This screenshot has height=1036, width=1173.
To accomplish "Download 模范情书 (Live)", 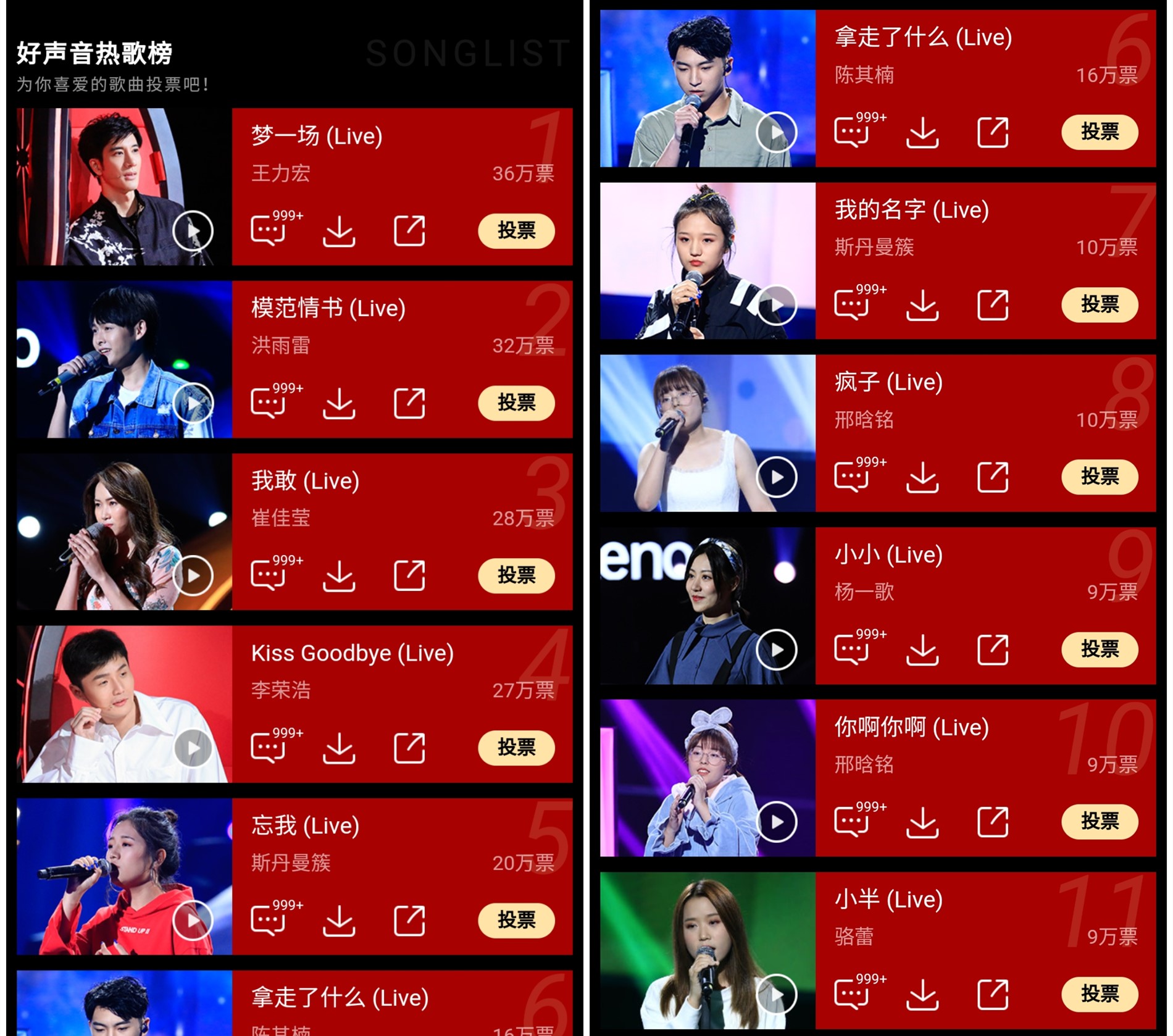I will (x=339, y=404).
